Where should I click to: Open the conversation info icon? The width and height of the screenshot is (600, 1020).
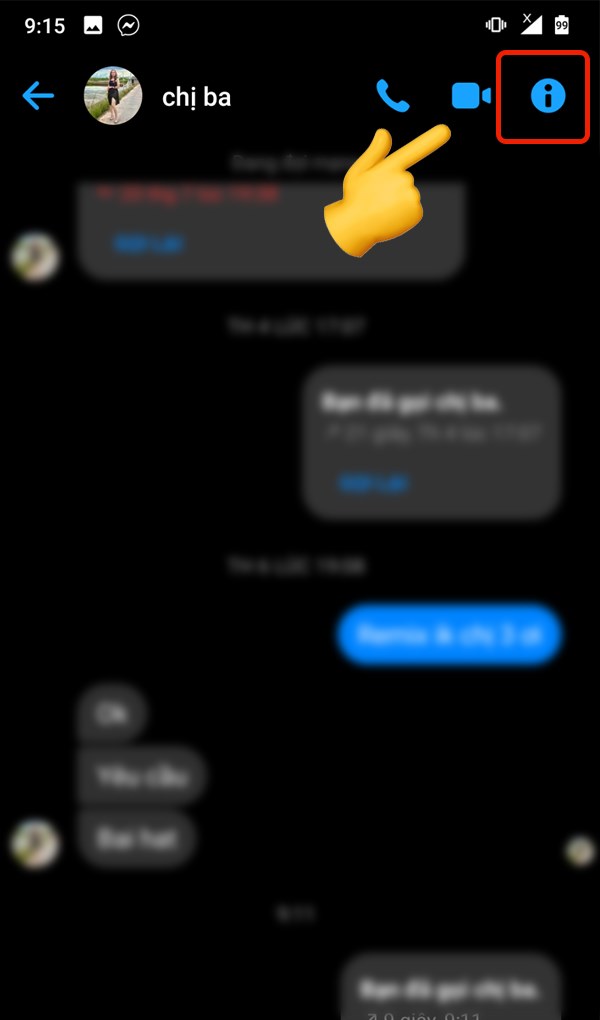[547, 96]
